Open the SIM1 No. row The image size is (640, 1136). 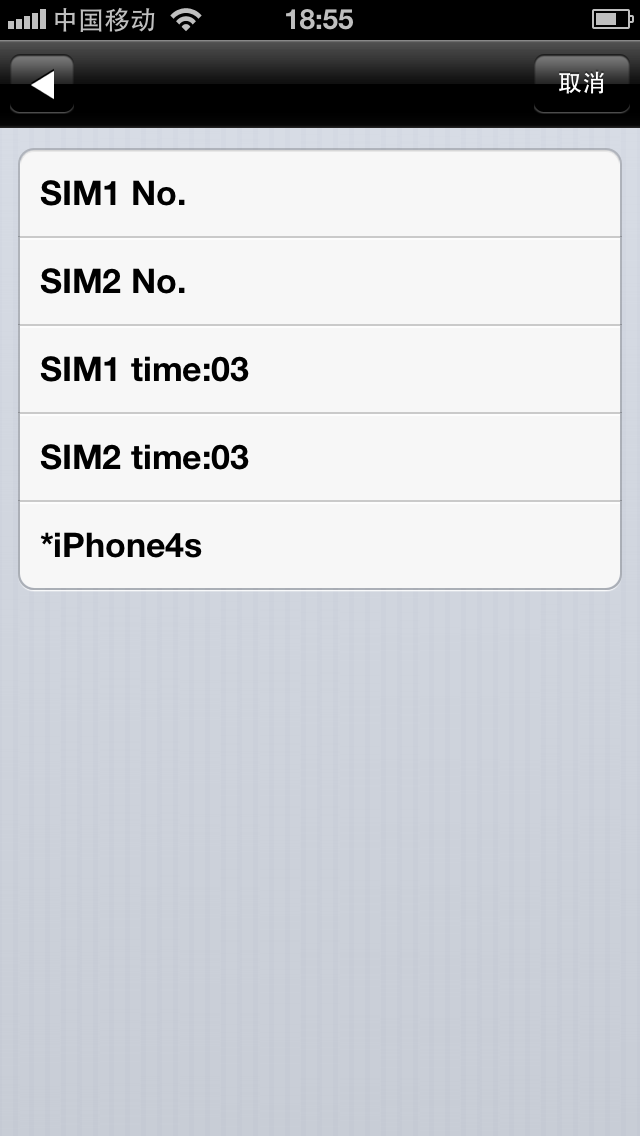(x=320, y=193)
